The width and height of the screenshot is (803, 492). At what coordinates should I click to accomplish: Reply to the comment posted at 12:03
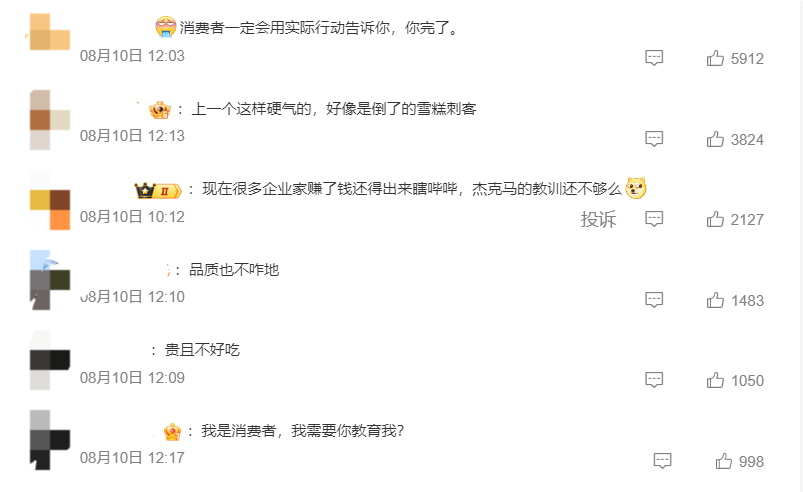pyautogui.click(x=654, y=59)
